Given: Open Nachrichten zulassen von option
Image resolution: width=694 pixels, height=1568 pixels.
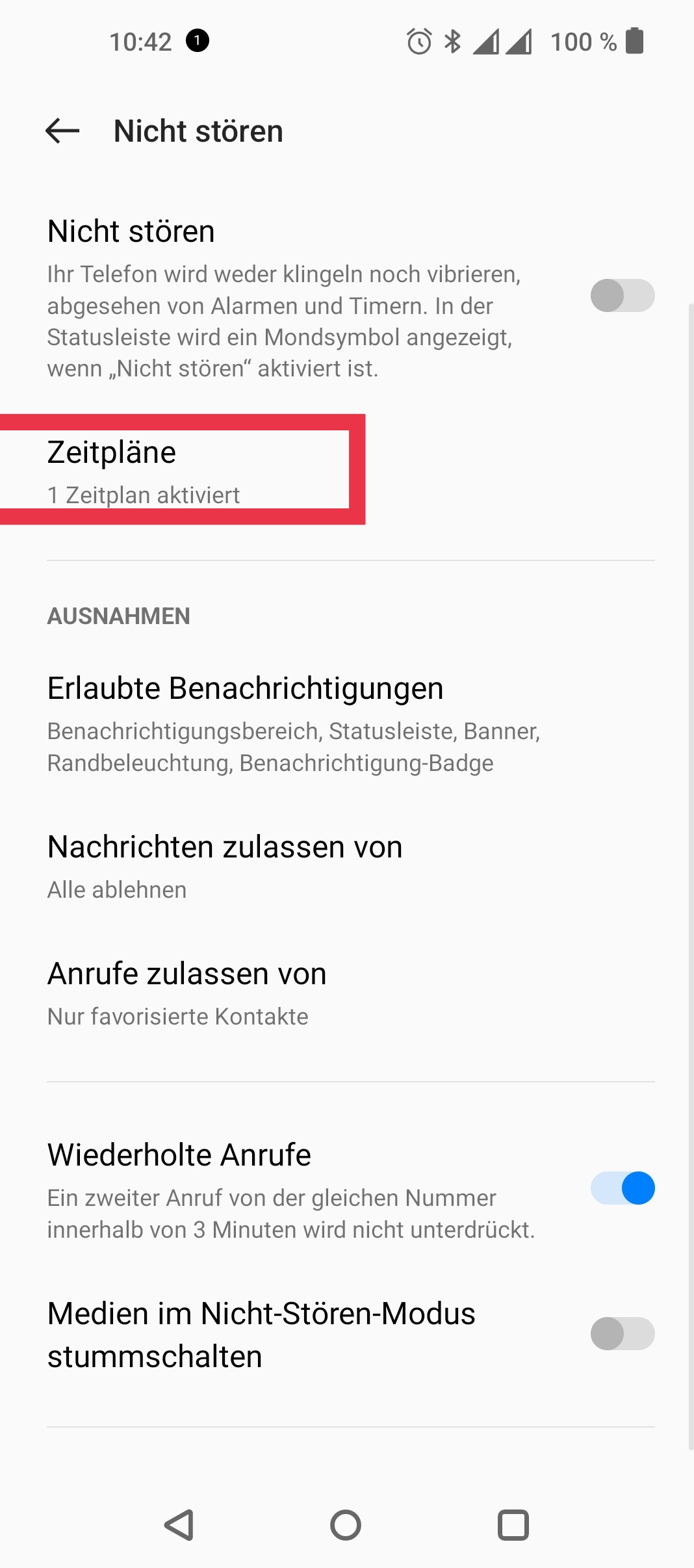Looking at the screenshot, I should pyautogui.click(x=224, y=866).
